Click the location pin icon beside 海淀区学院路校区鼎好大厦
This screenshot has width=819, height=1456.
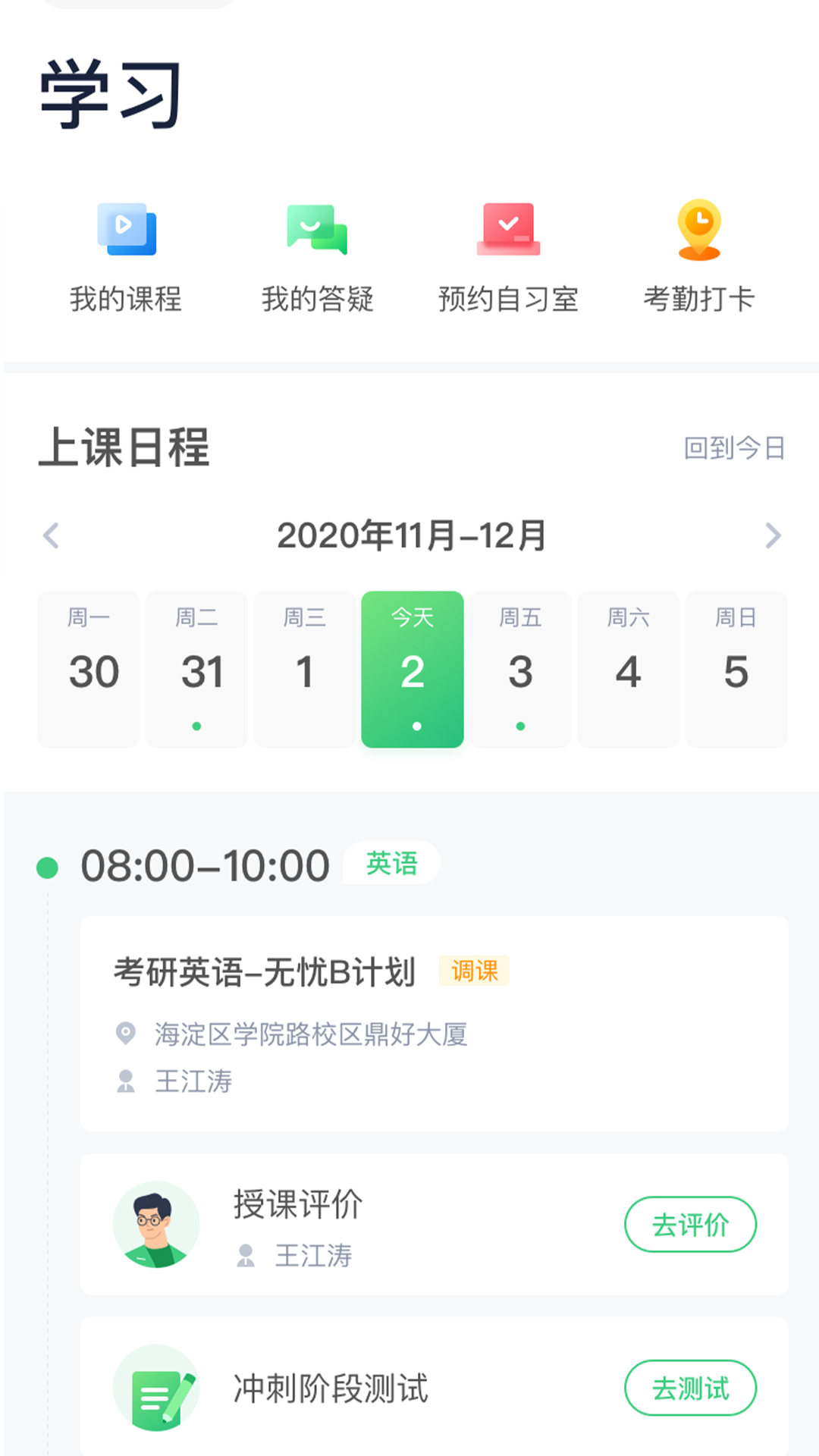(x=124, y=1031)
